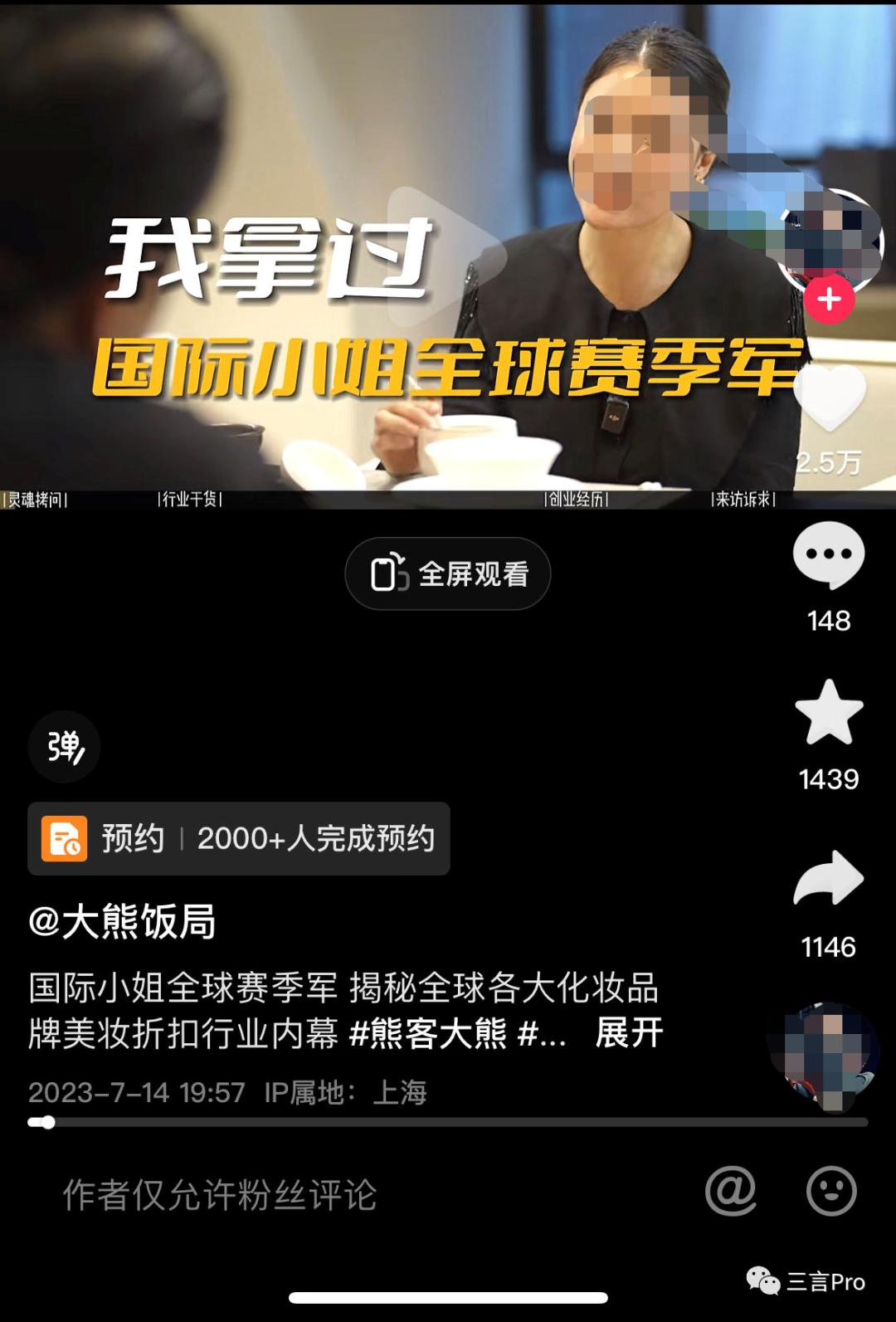Share the video via the arrow icon
Screen dimensions: 896x1322
coord(829,880)
